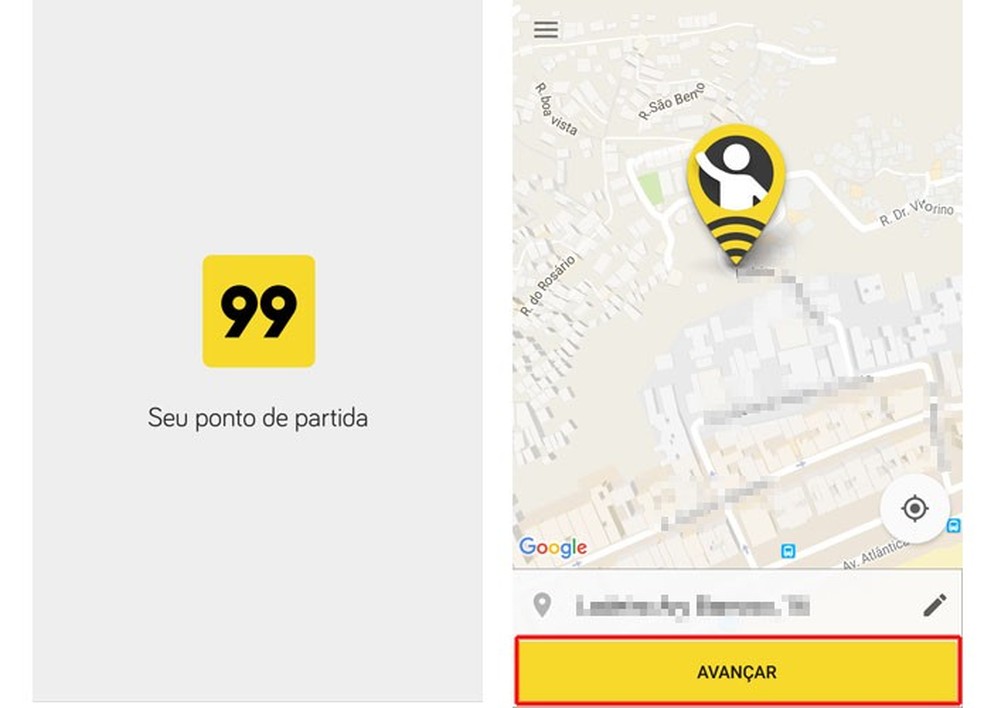Edit the pickup address with pencil icon
984x708 pixels.
(934, 605)
